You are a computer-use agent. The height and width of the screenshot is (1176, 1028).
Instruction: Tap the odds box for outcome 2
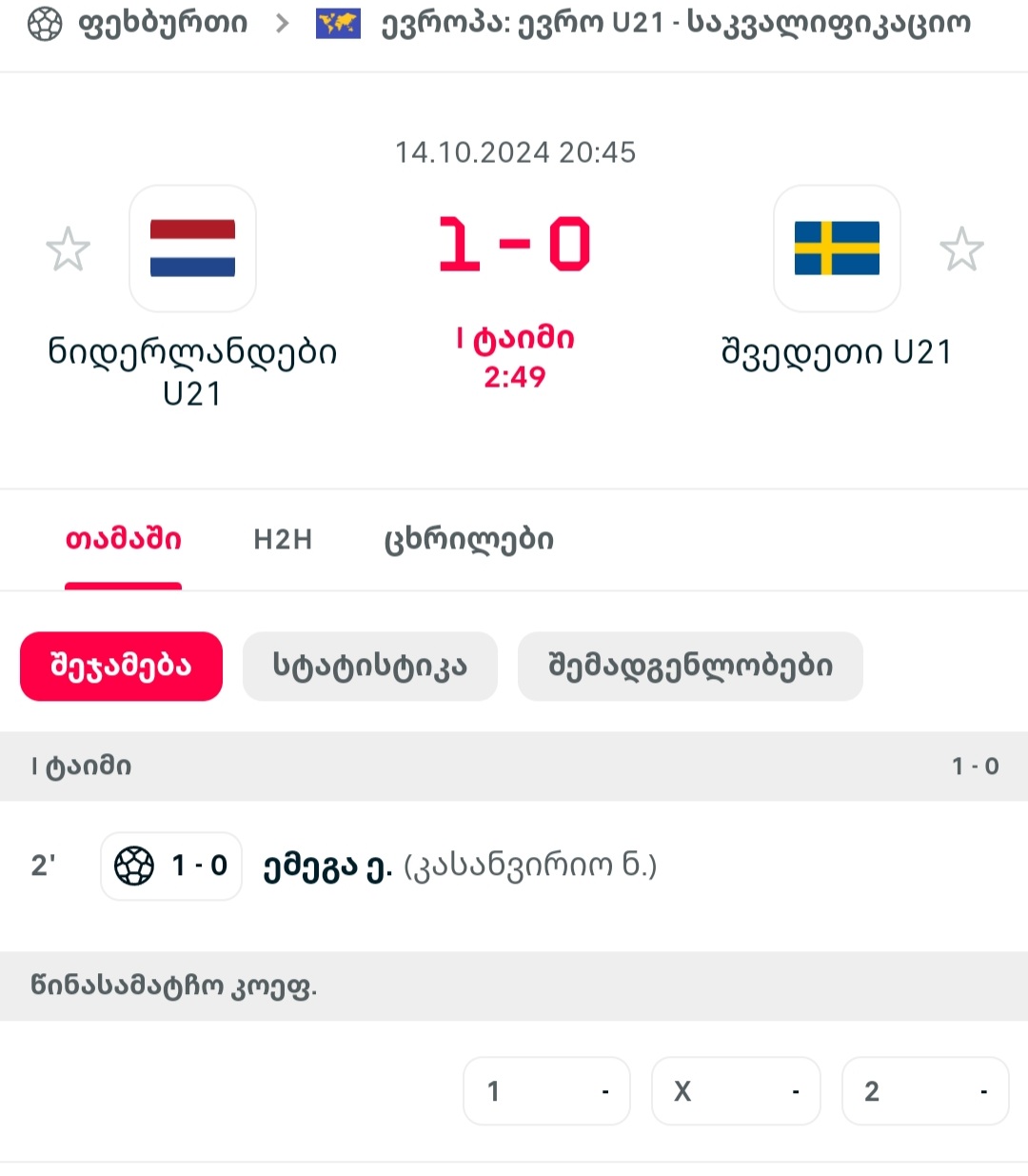[925, 1091]
